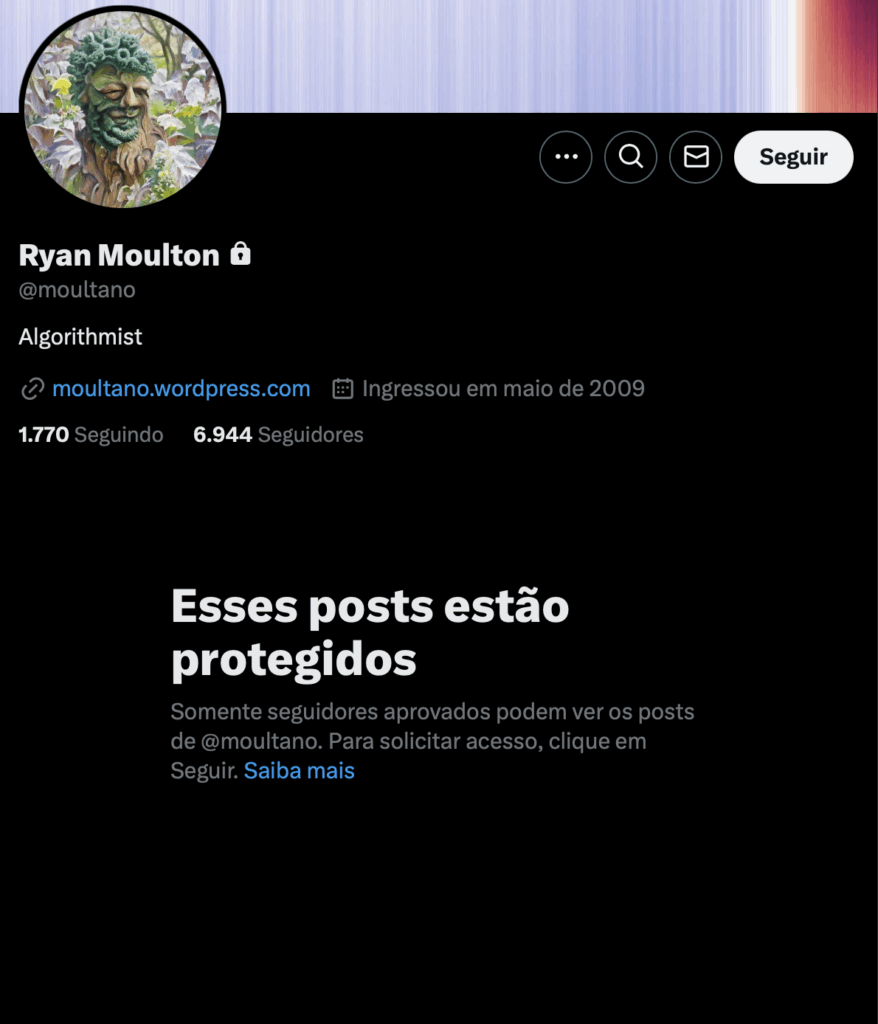View the 1.770 Seguindo list
The height and width of the screenshot is (1024, 878).
[x=91, y=435]
